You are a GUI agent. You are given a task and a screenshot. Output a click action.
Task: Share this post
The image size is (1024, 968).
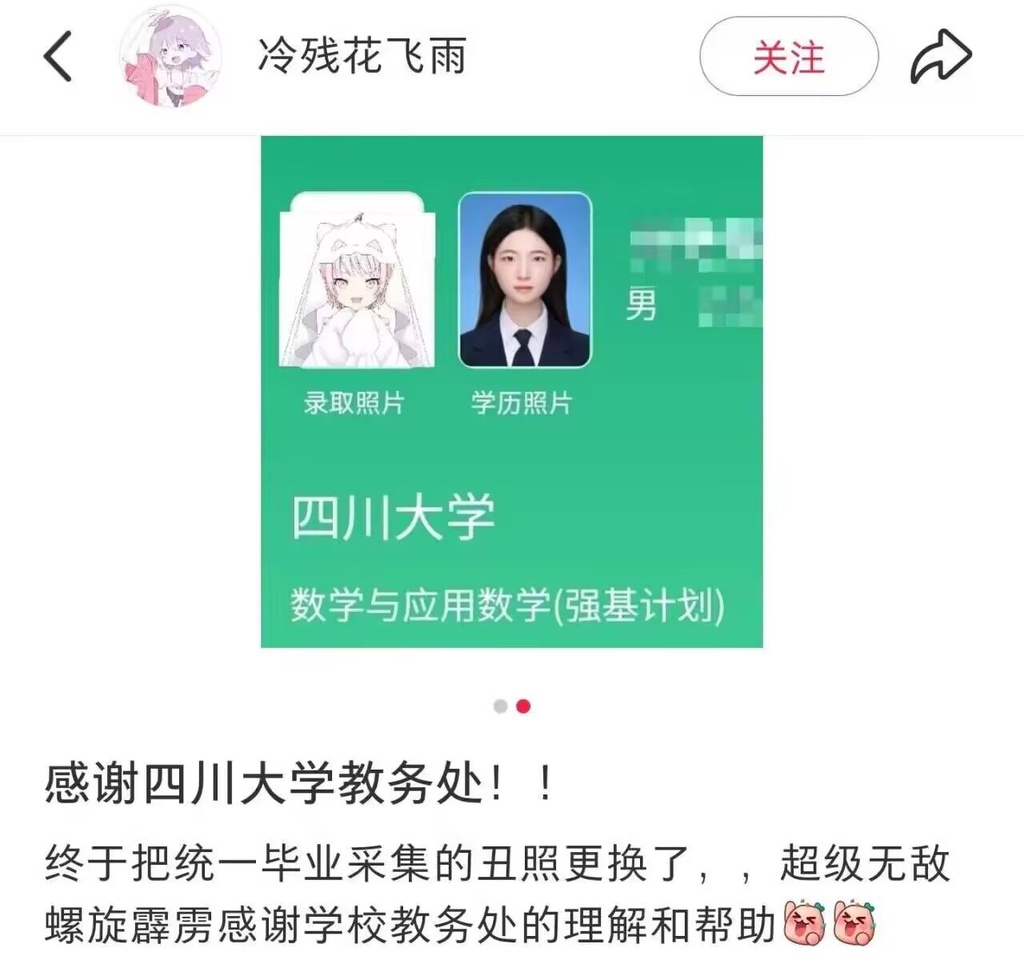tap(941, 56)
